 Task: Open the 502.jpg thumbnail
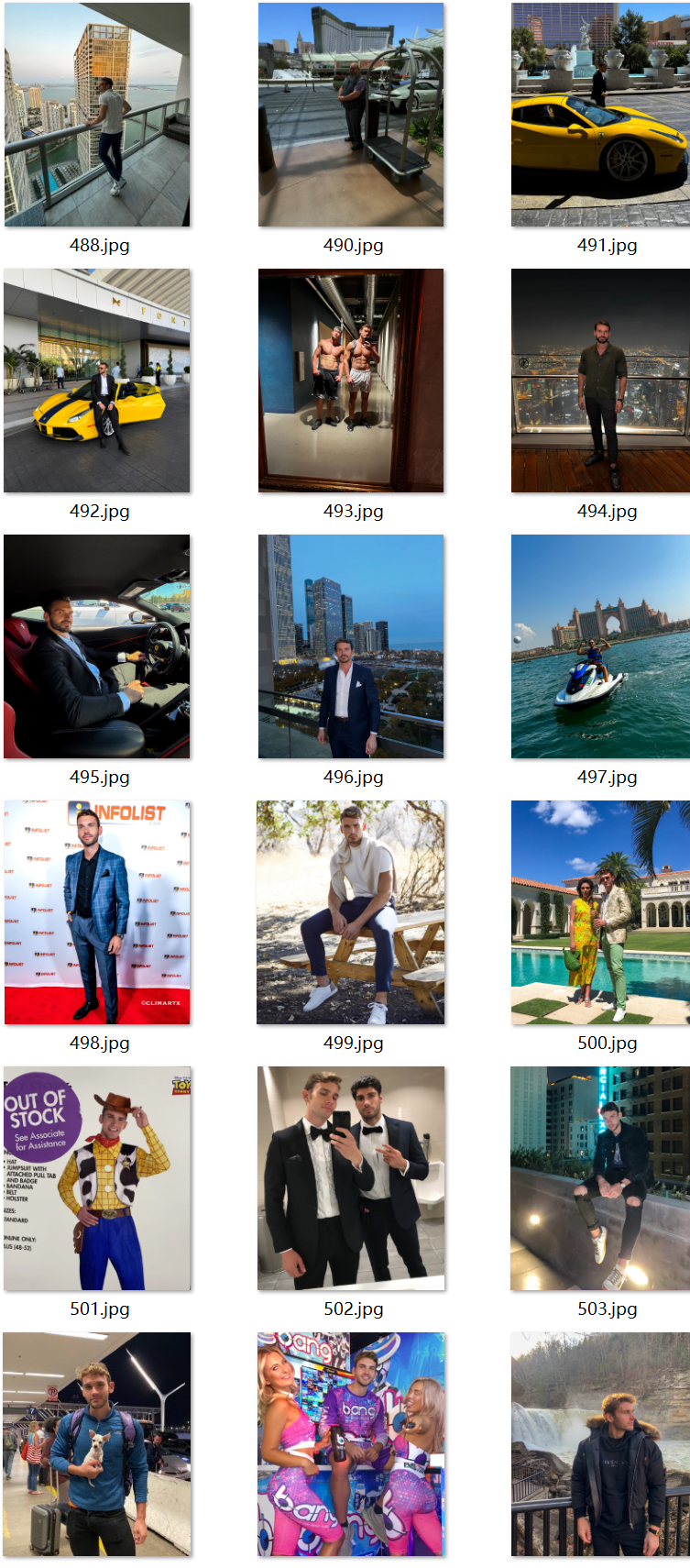click(x=351, y=1178)
